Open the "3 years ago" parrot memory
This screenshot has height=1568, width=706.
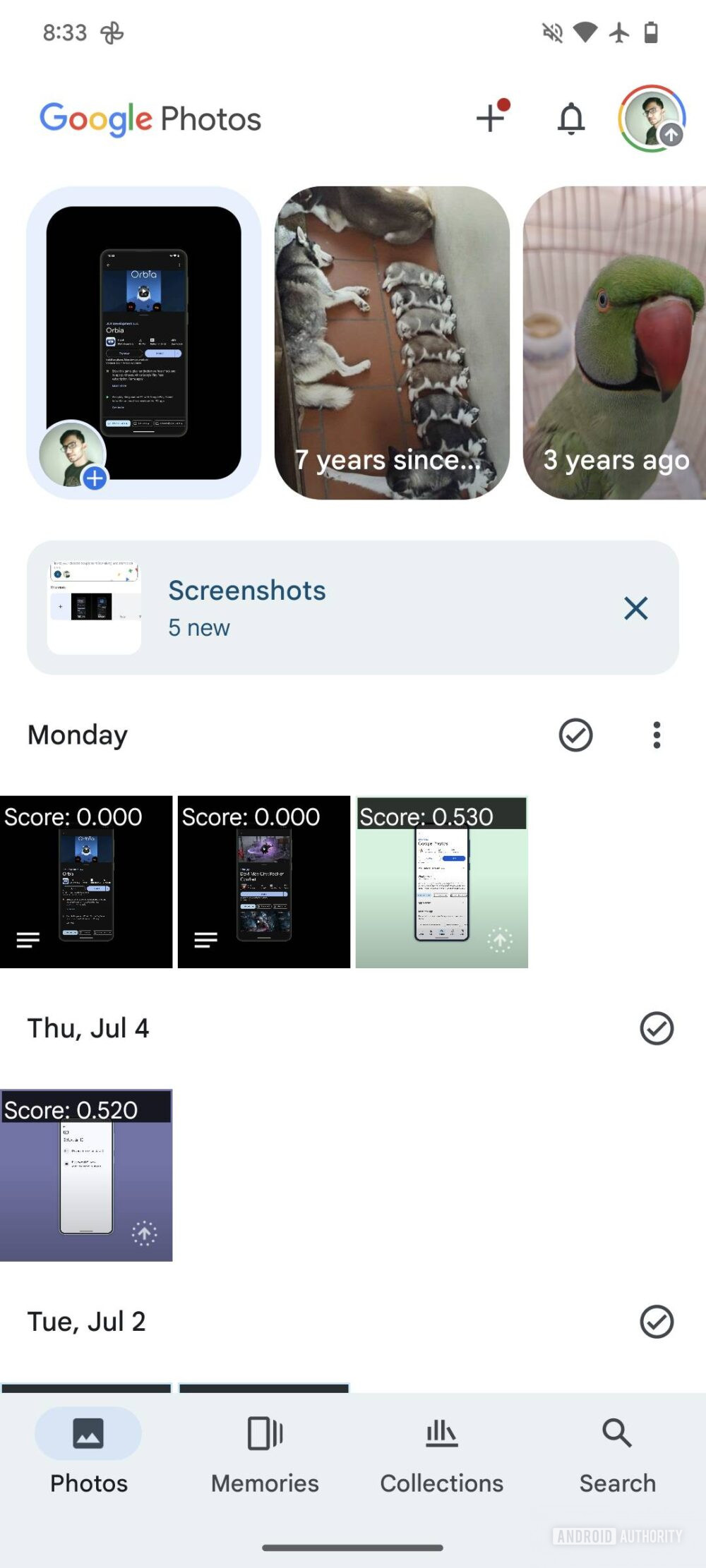point(613,339)
